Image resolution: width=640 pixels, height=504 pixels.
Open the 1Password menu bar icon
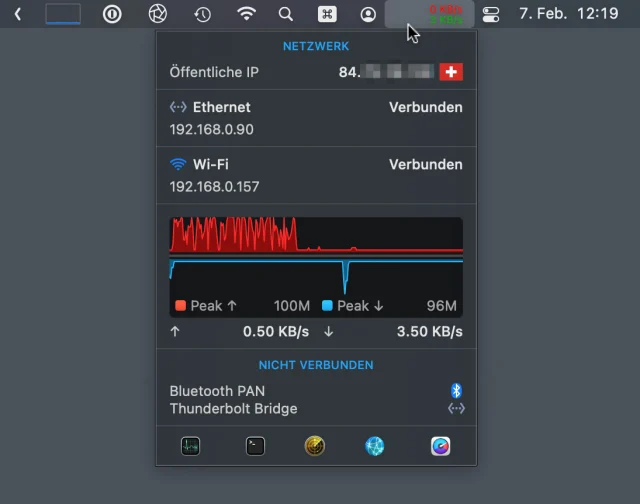pyautogui.click(x=112, y=14)
